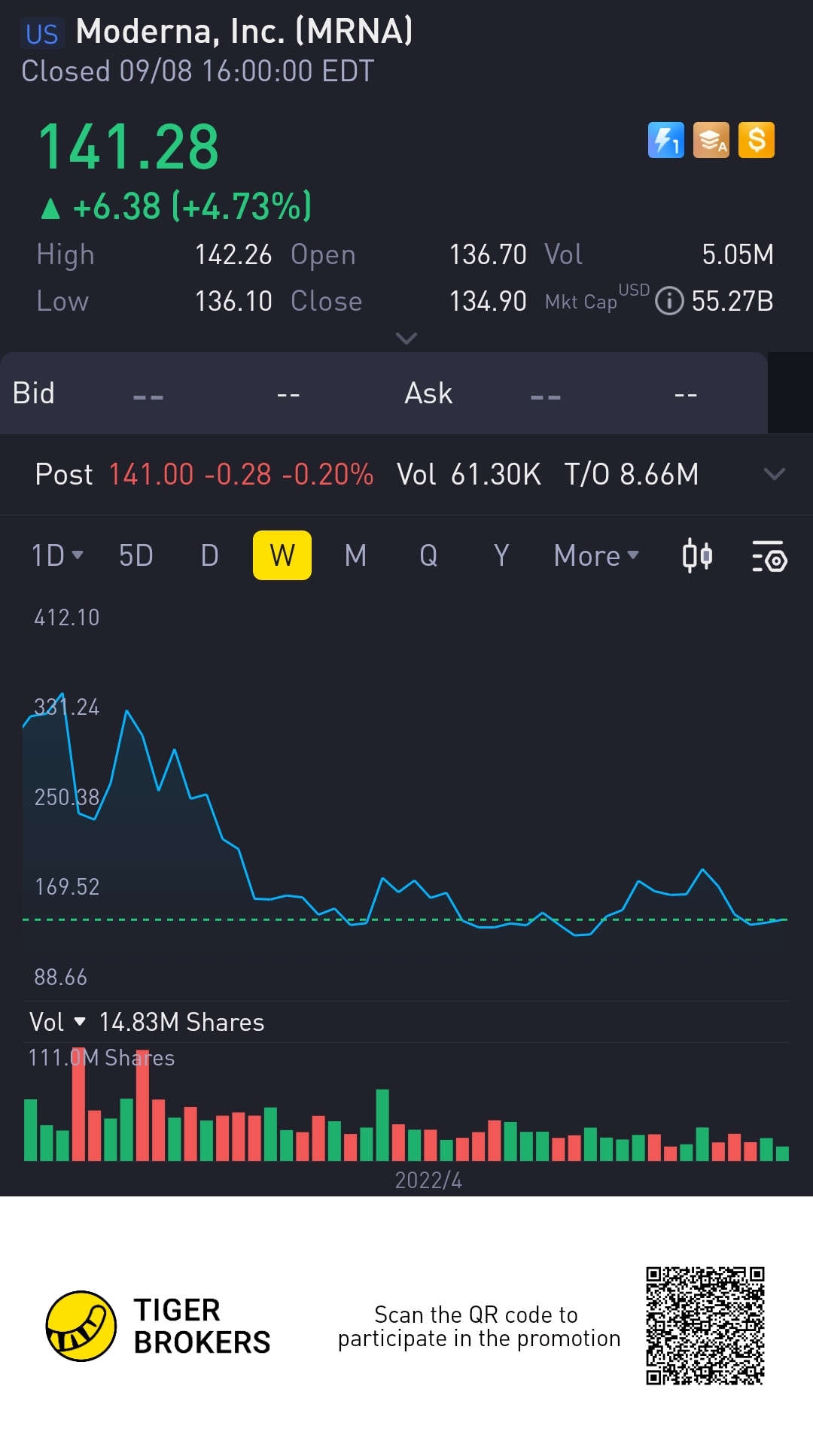Change chart type via candlestick icon

point(697,556)
